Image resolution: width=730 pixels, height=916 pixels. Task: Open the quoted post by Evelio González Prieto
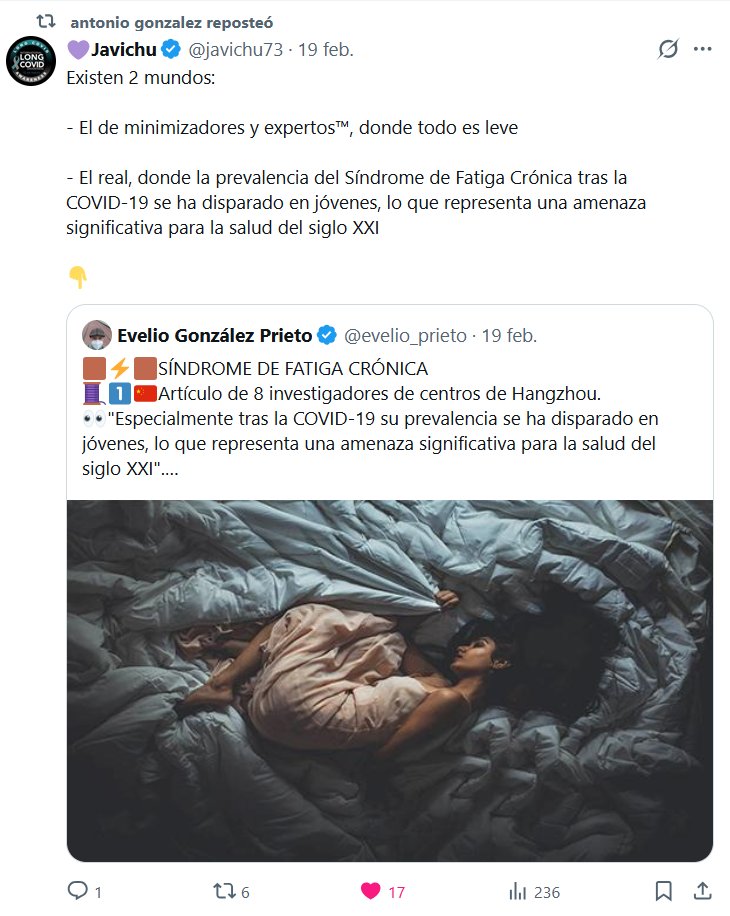coord(390,400)
